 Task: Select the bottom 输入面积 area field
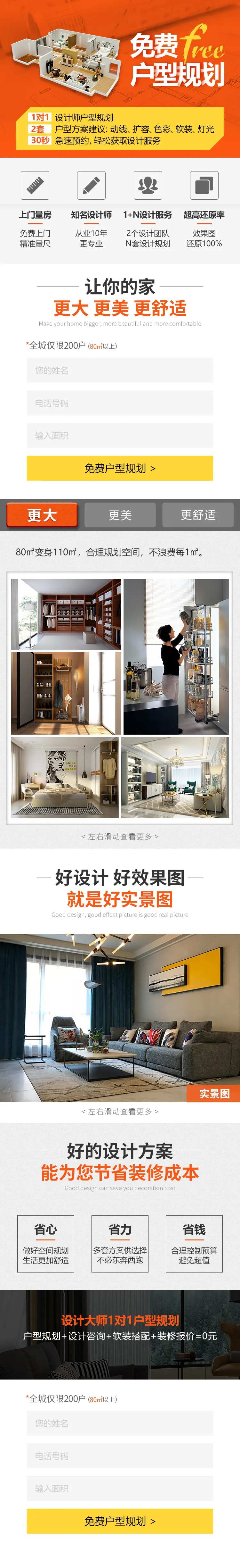coord(120,1488)
